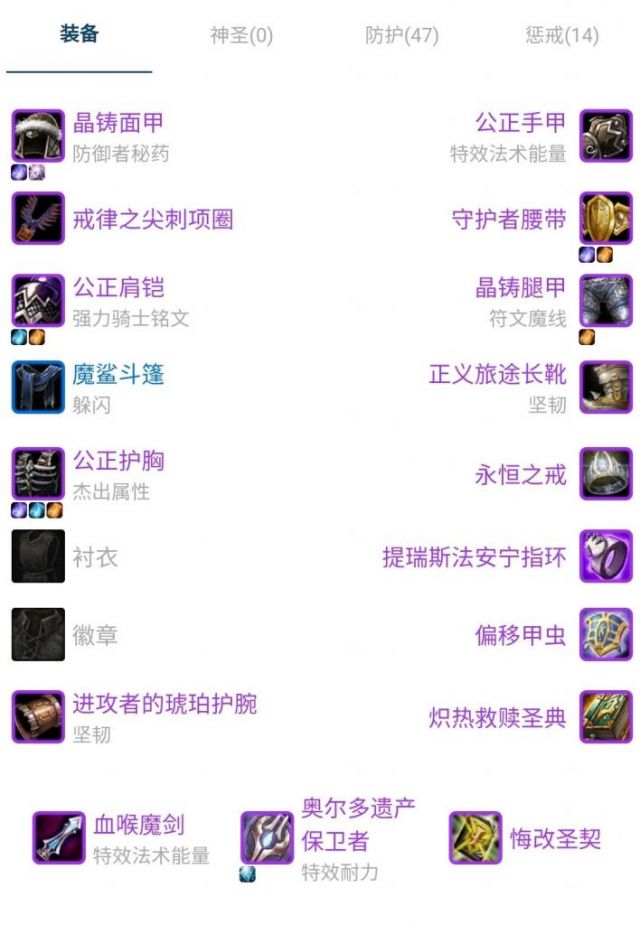Open the 提瑞斯法安宁指环 item
640x925 pixels.
pos(474,557)
